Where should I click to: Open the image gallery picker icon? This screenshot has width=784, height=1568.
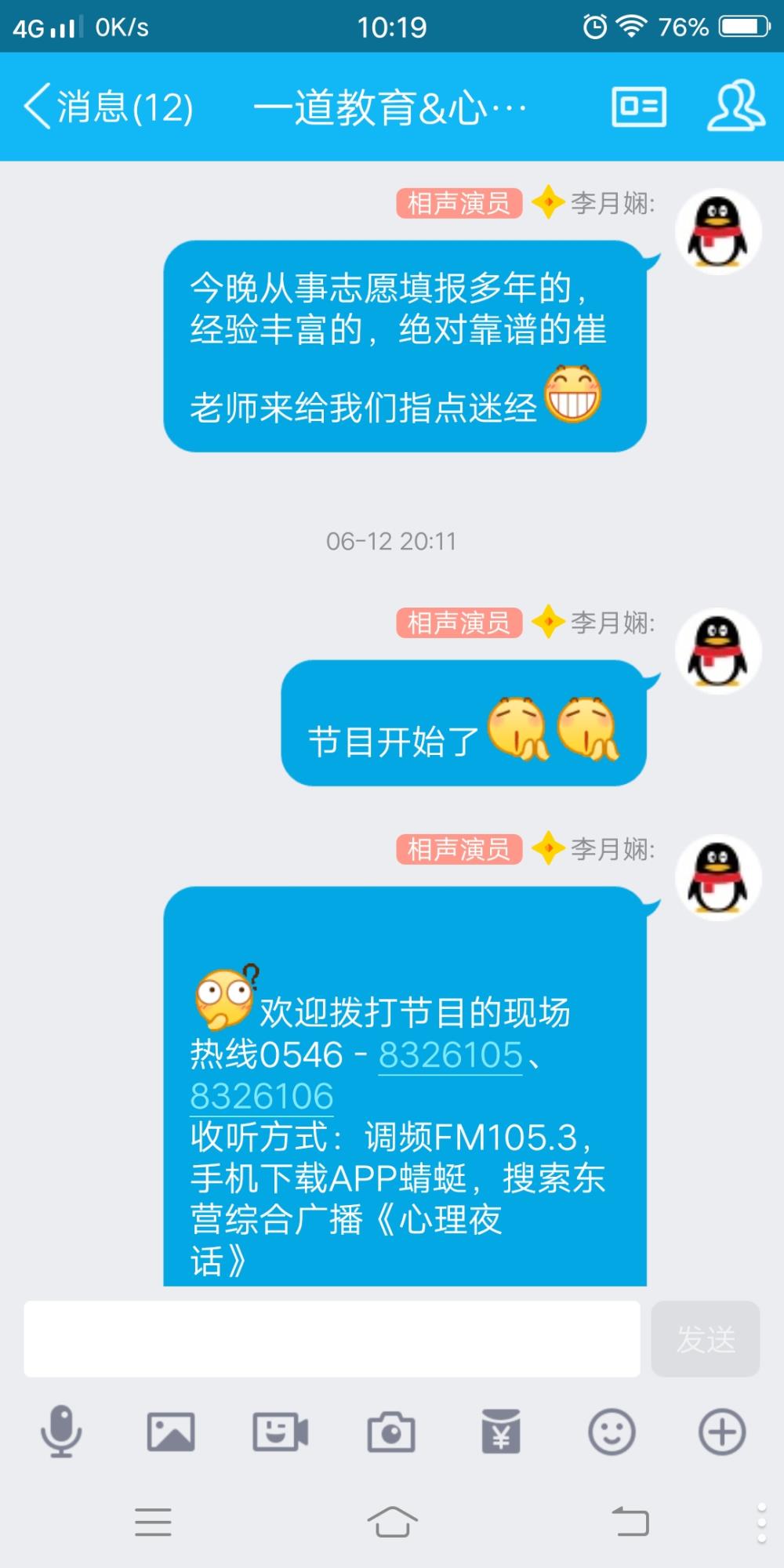(x=171, y=1432)
